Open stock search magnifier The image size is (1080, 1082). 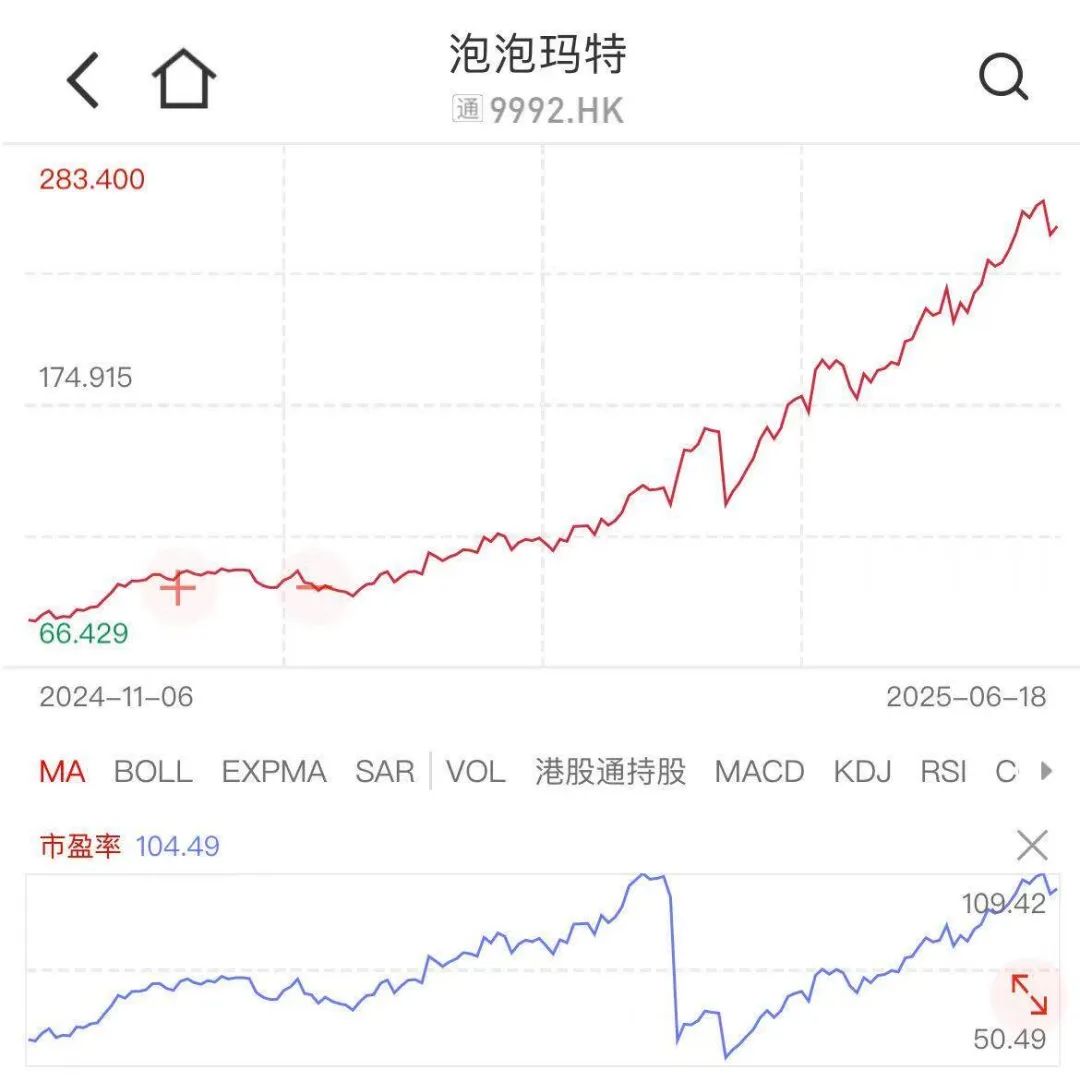(x=1003, y=78)
